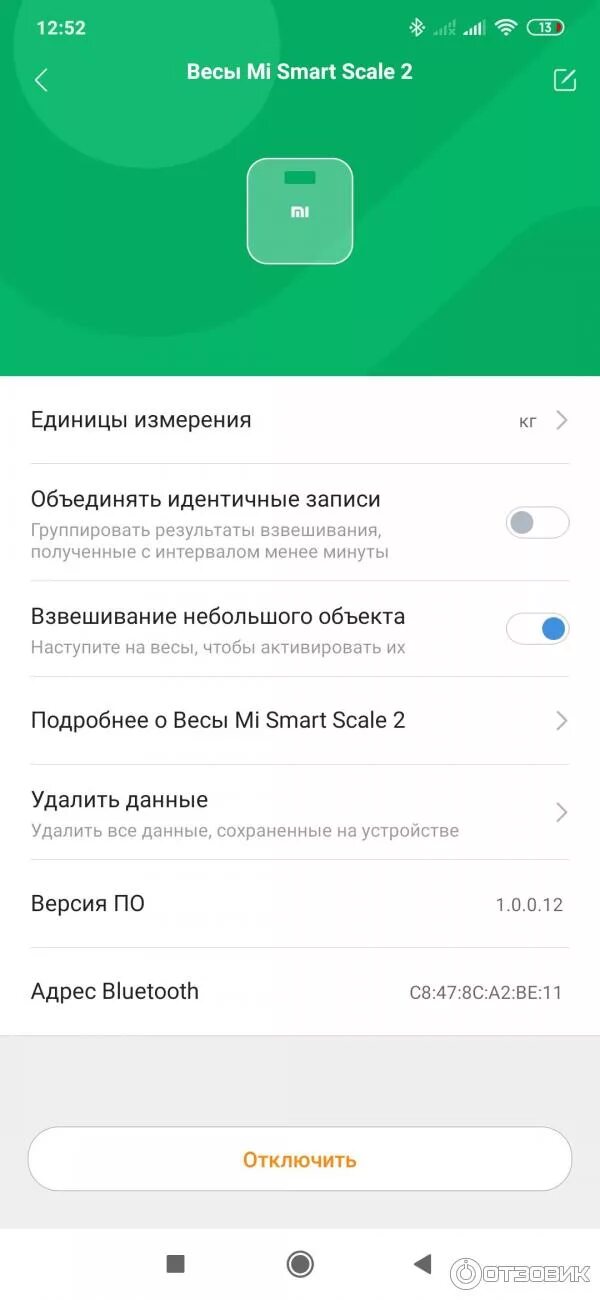Open the Единицы измерения units setting
Viewport: 600px width, 1300px height.
coord(300,420)
